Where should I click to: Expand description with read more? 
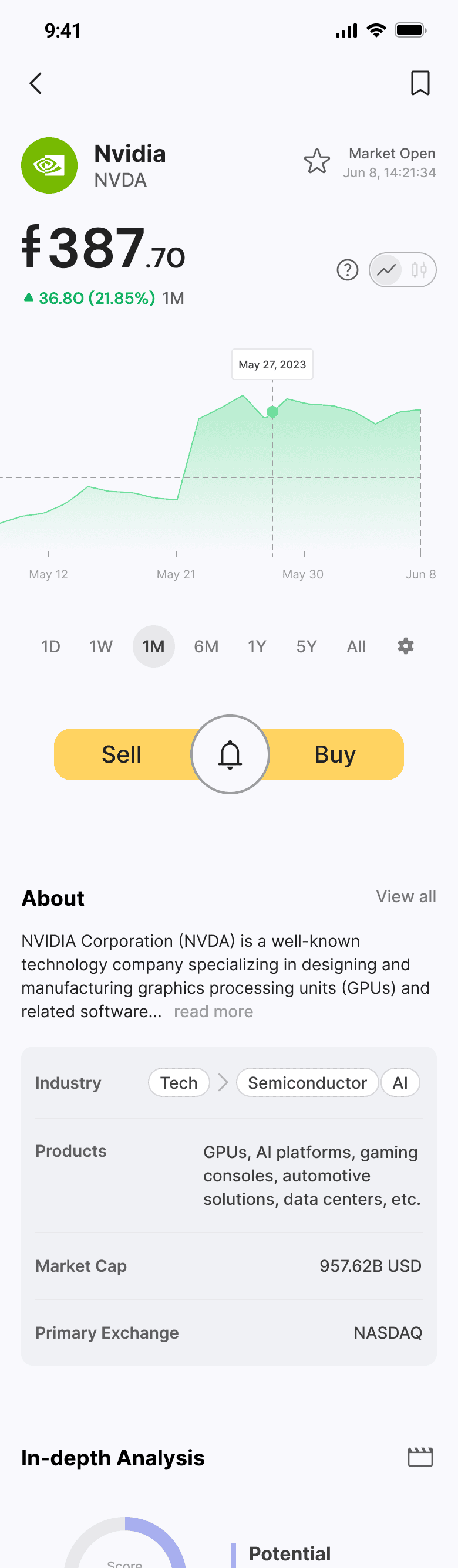pyautogui.click(x=213, y=1012)
